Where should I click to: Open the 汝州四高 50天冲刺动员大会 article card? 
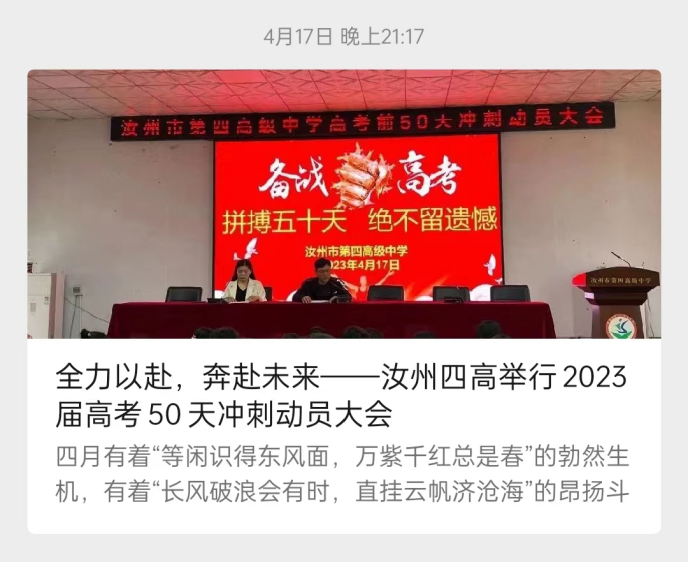pyautogui.click(x=343, y=395)
